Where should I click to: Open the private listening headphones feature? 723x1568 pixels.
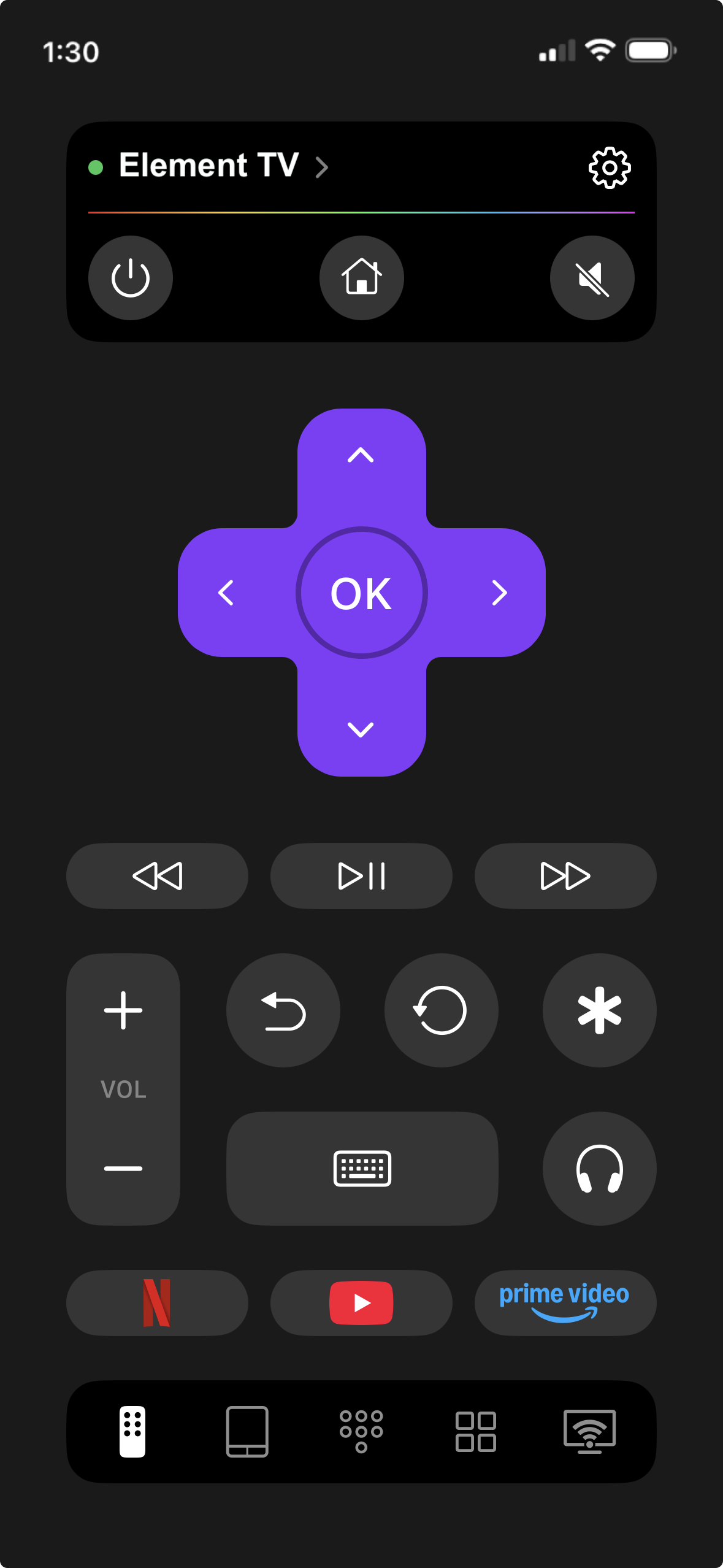[599, 1169]
